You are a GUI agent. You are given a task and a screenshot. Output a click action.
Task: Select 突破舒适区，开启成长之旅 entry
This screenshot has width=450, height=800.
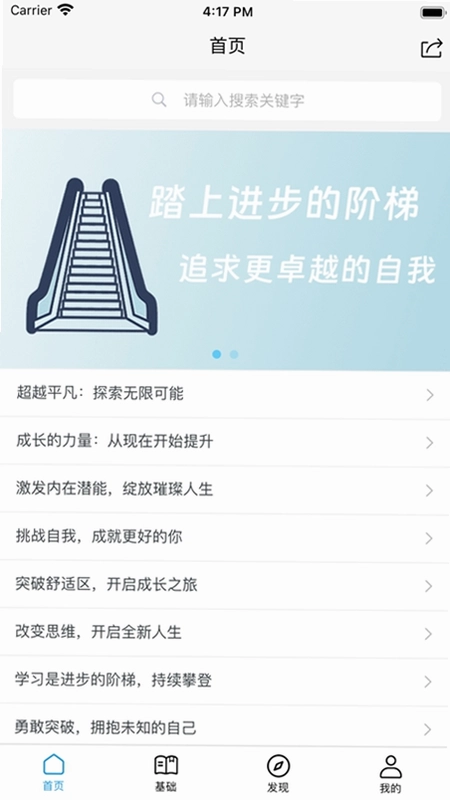pos(225,585)
